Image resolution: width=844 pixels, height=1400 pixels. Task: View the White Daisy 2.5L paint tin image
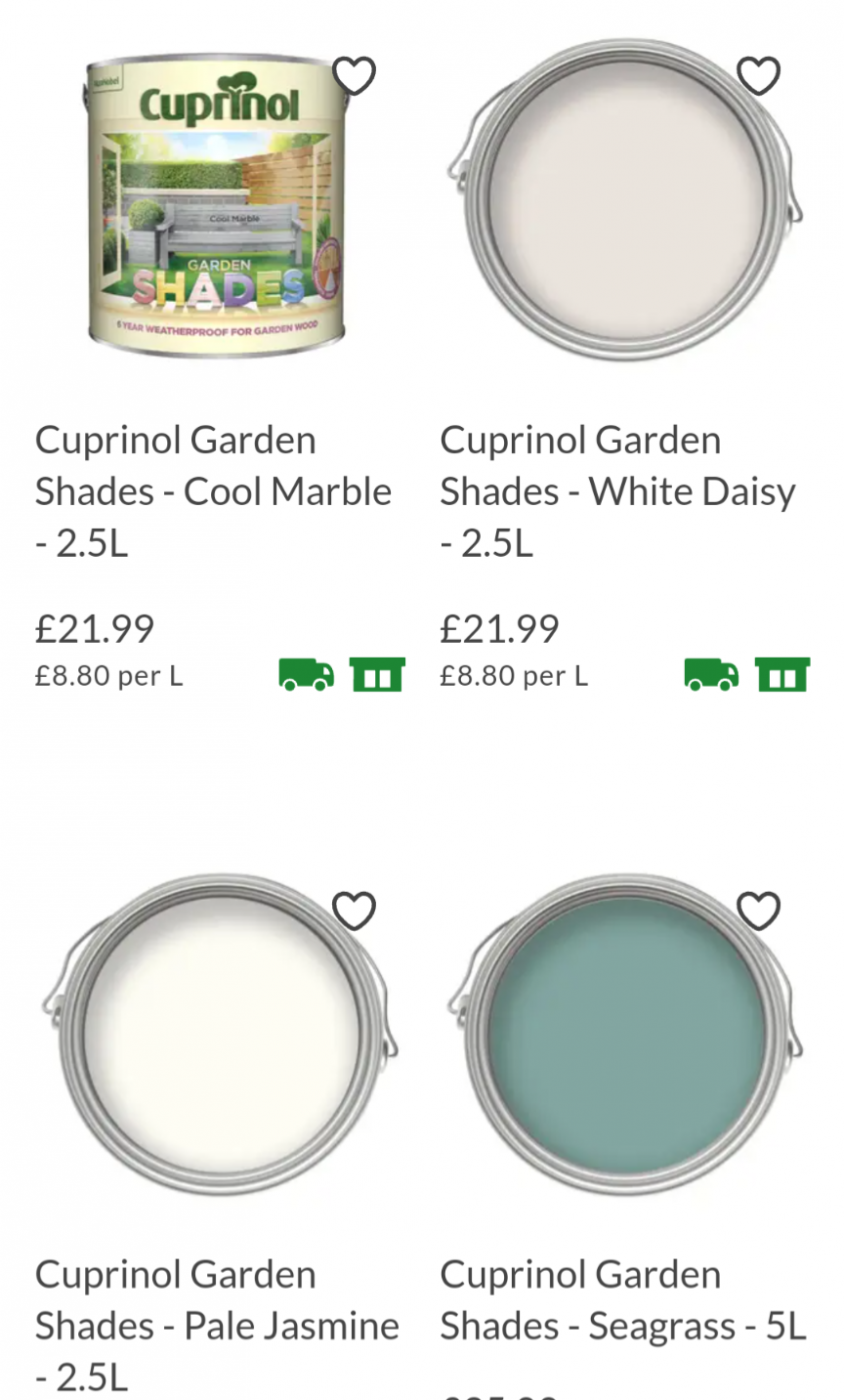(x=624, y=200)
